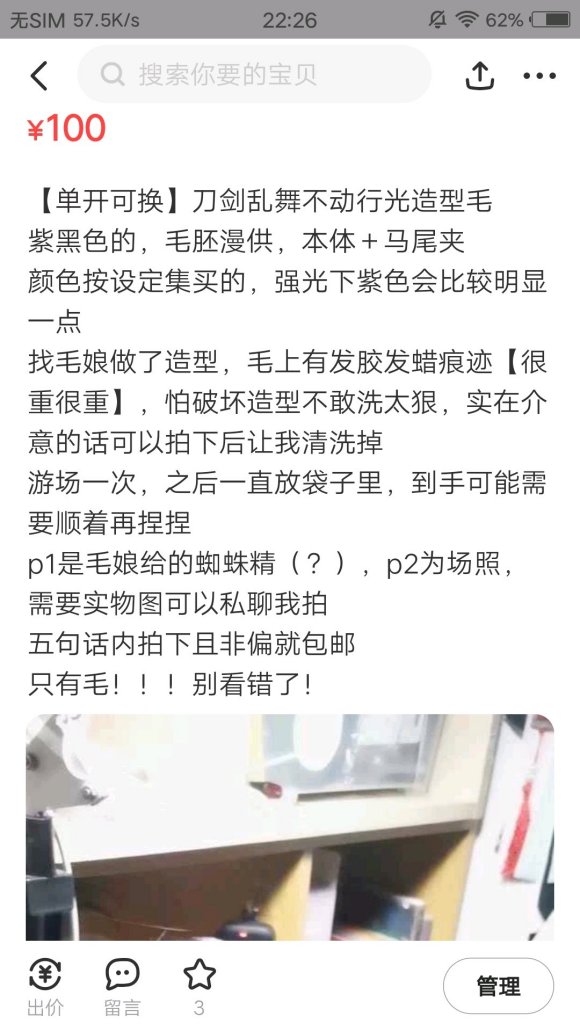Tap the 管理 button

(498, 986)
